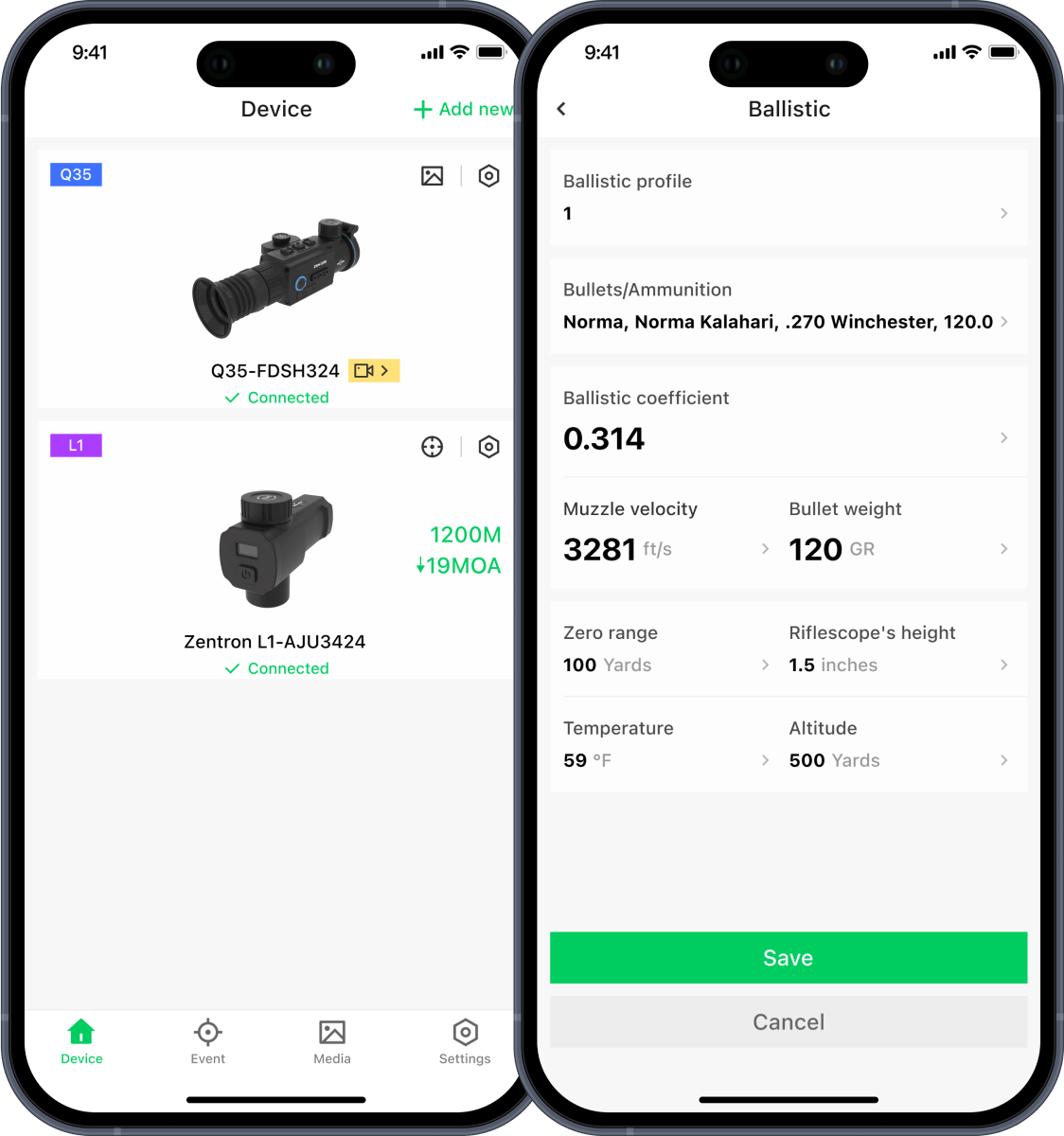Save the ballistic settings
Viewport: 1064px width, 1136px height.
[x=788, y=958]
